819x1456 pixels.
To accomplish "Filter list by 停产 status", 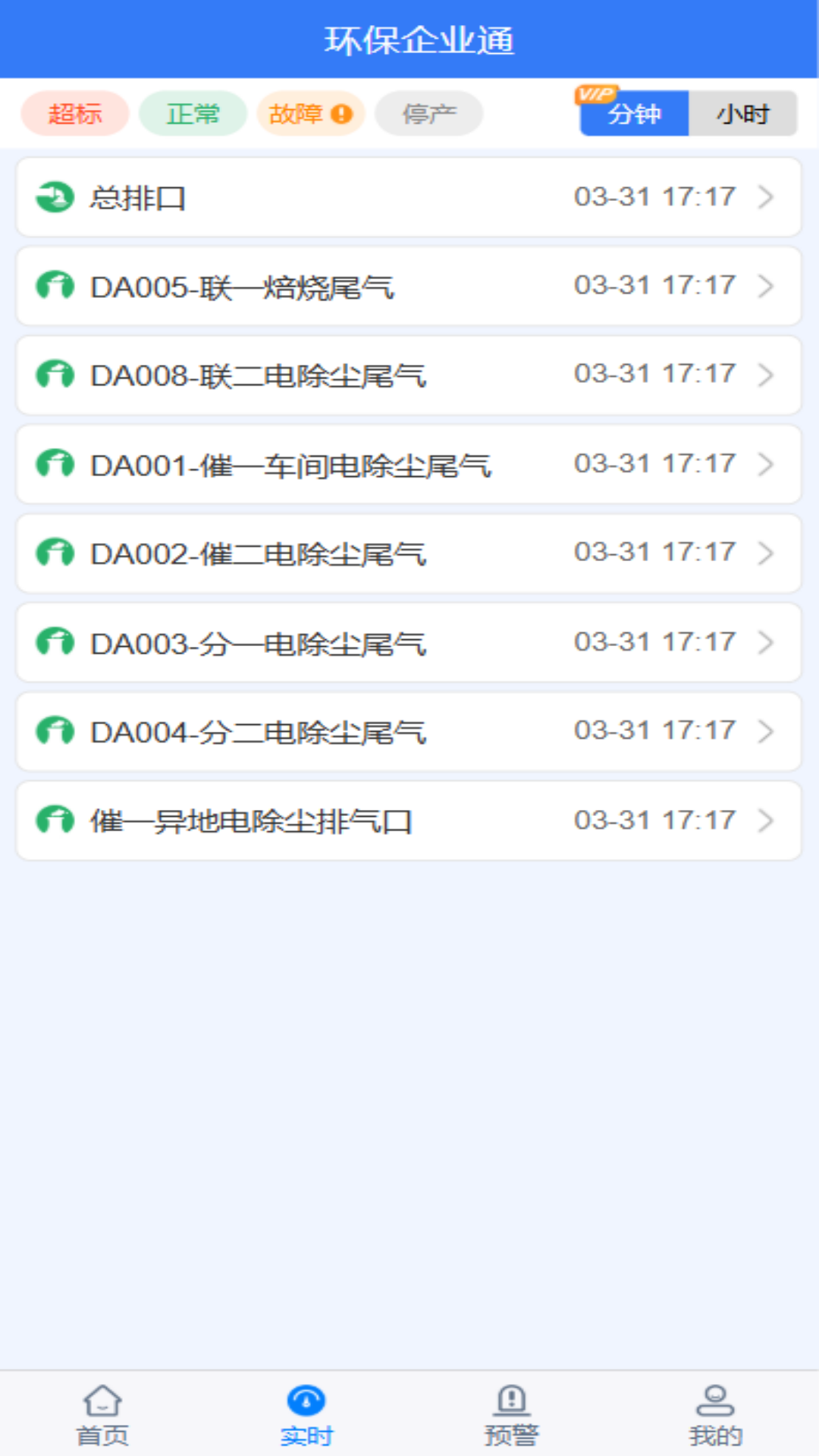I will tap(428, 114).
